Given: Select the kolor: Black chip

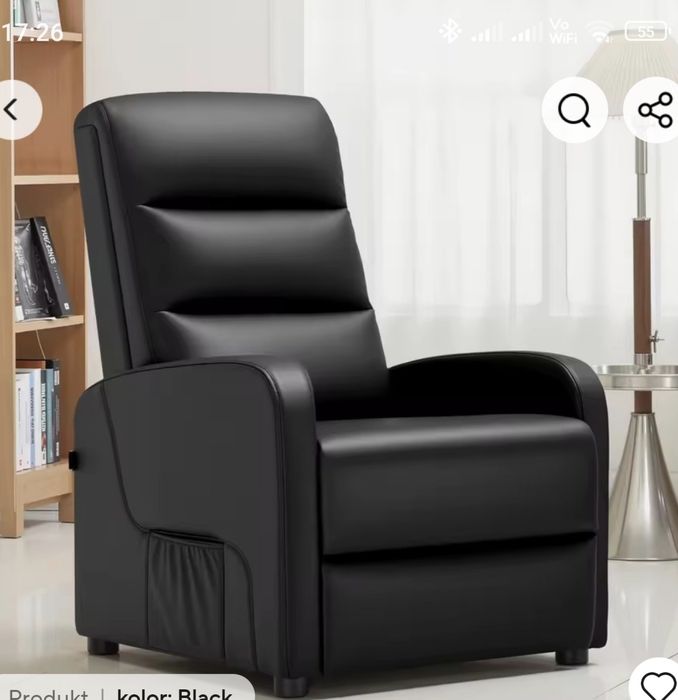Looking at the screenshot, I should coord(174,693).
